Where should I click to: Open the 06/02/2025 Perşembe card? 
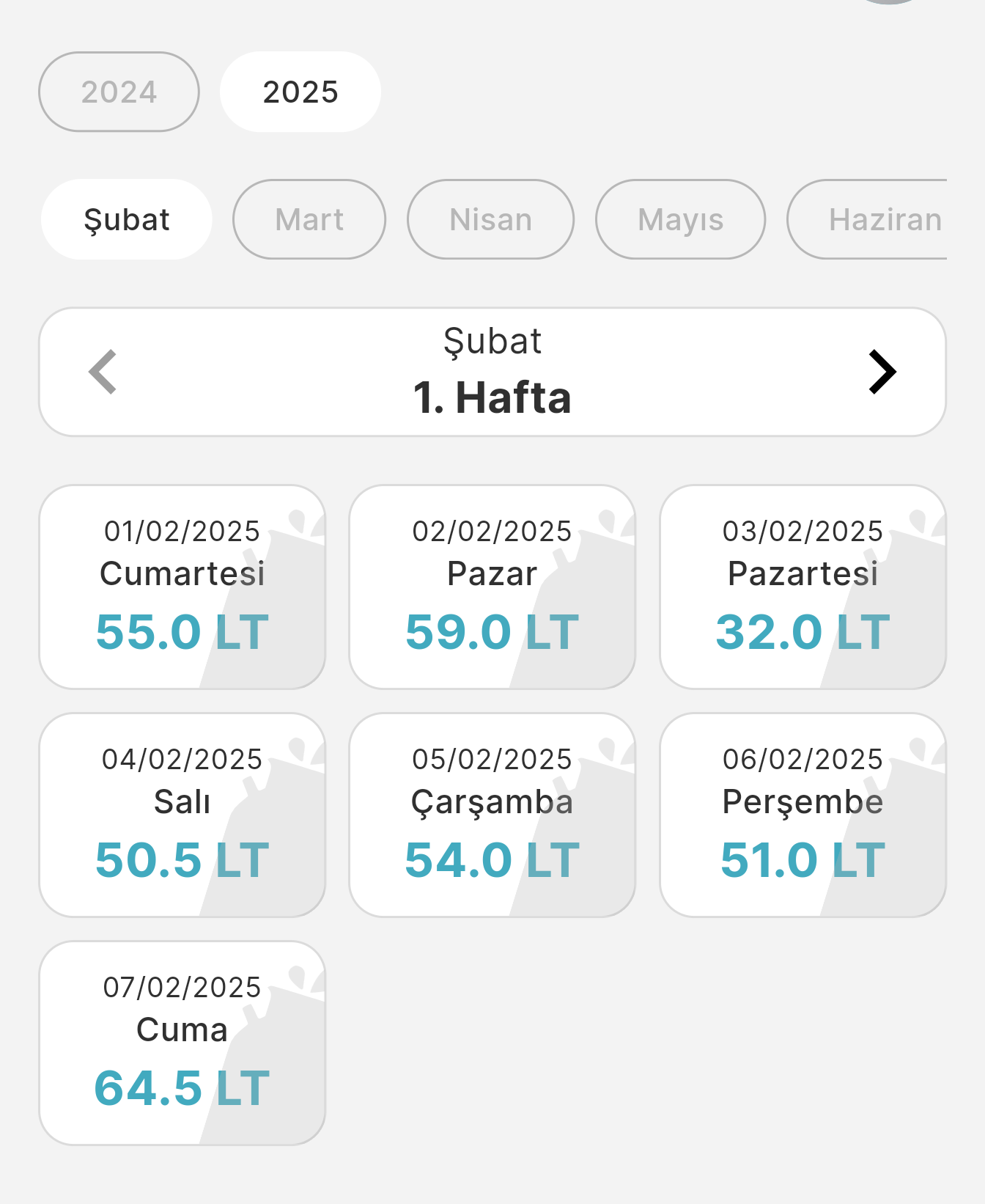803,815
